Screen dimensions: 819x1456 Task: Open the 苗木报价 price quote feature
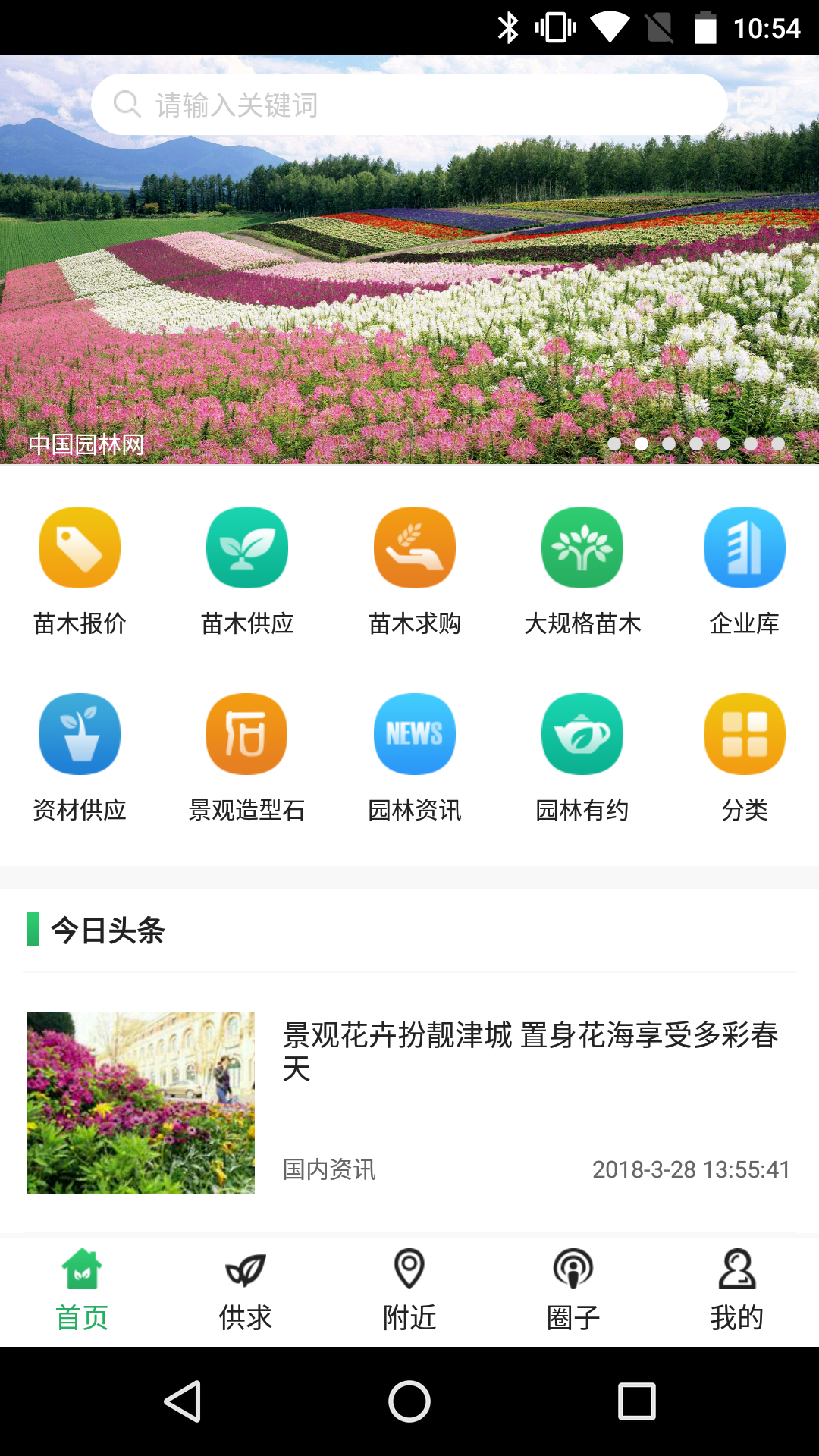pyautogui.click(x=80, y=547)
